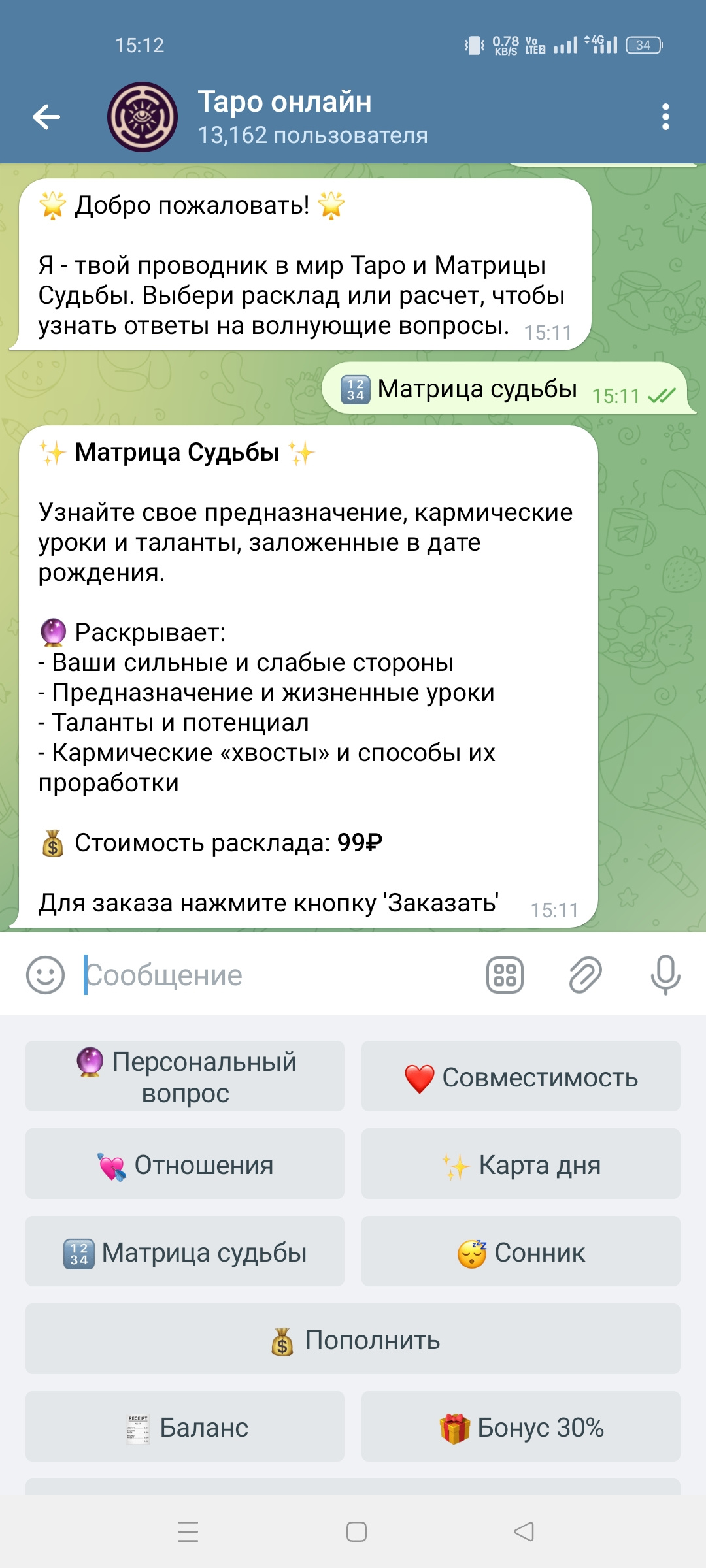Screen dimensions: 706x1568
Task: Tap the Матрица судьбы keyboard button
Action: [x=185, y=1251]
